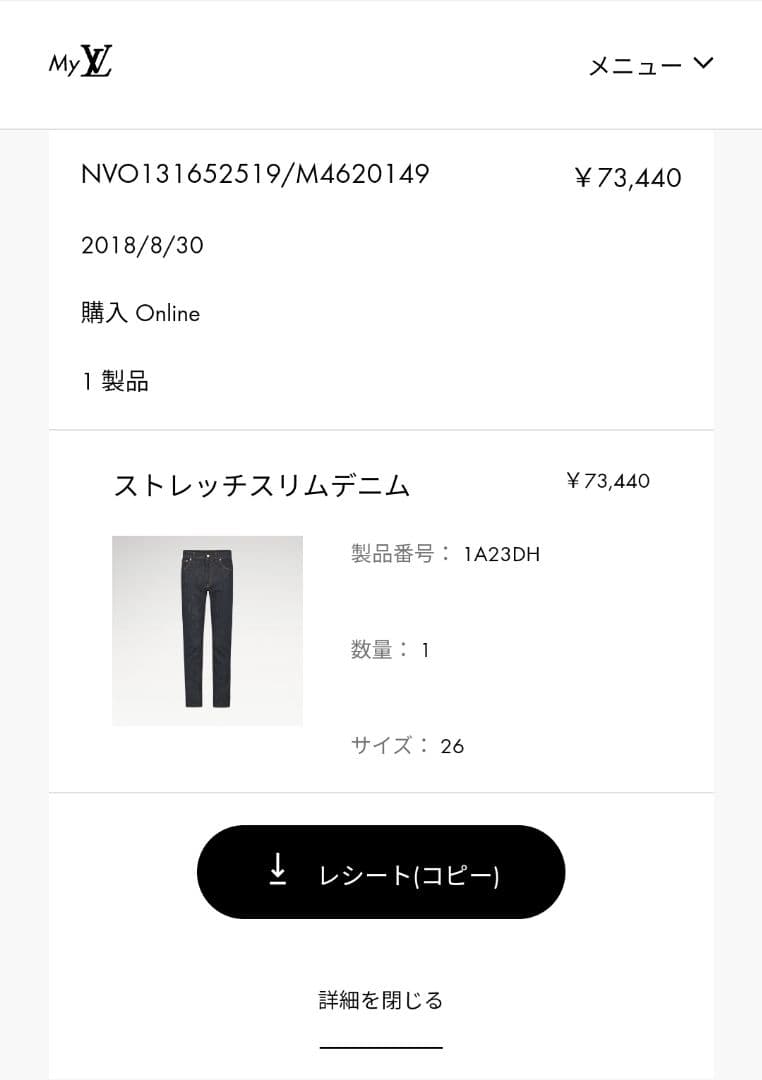Viewport: 762px width, 1080px height.
Task: Click the denim jeans product thumbnail
Action: pos(206,631)
